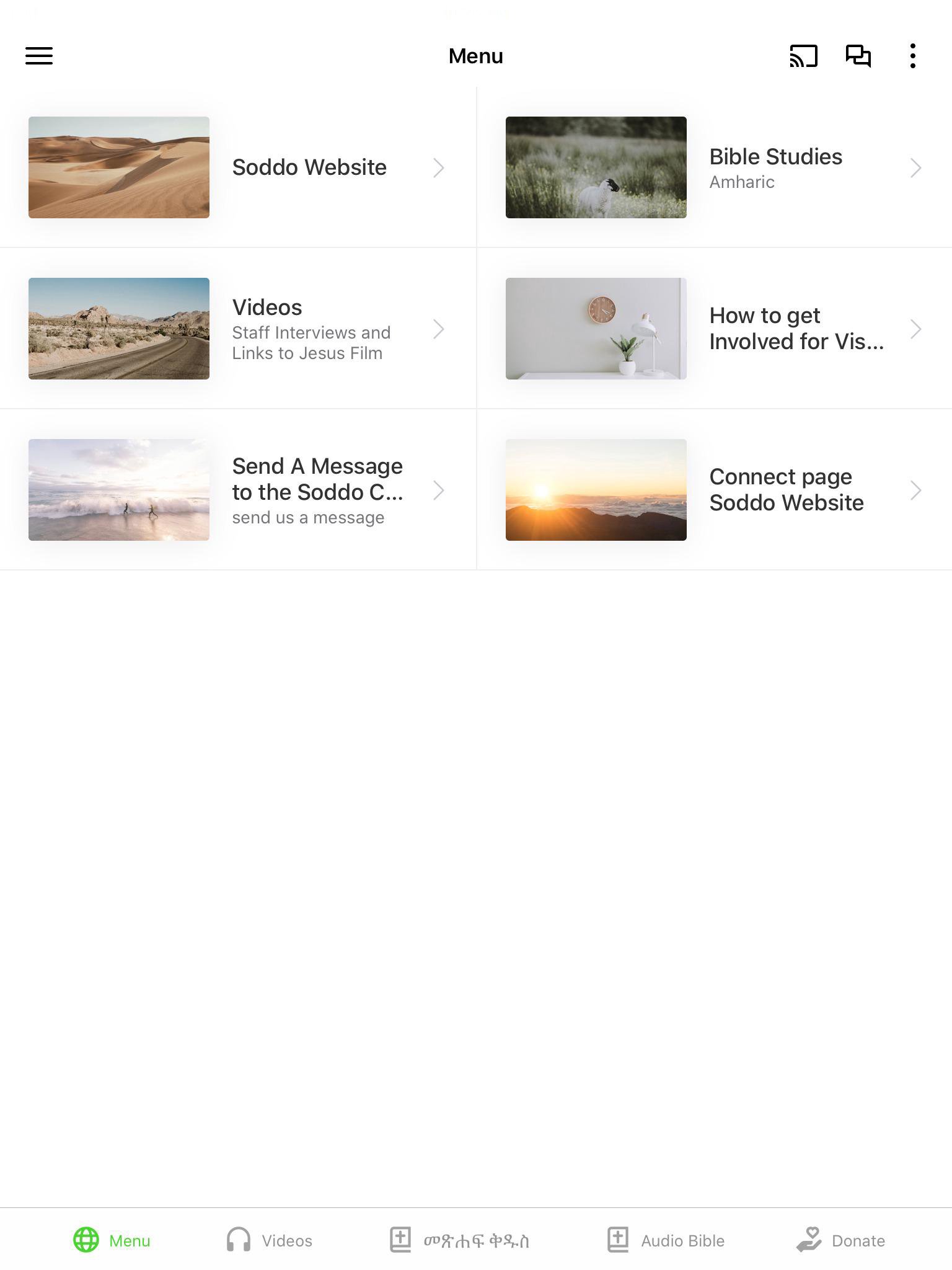Open Videos with staff interviews
Screen dimensions: 952x1270
pyautogui.click(x=238, y=329)
